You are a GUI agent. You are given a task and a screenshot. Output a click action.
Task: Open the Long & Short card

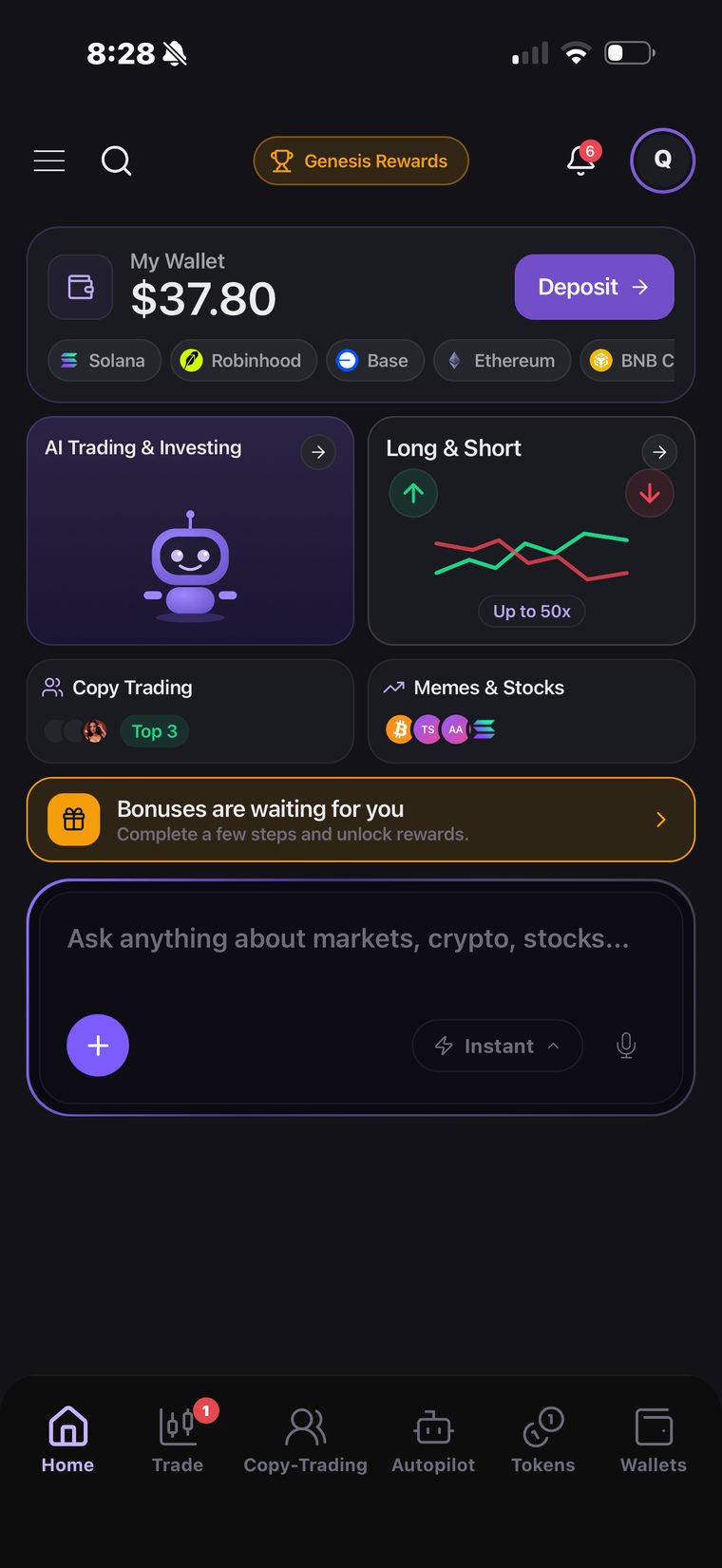tap(531, 531)
